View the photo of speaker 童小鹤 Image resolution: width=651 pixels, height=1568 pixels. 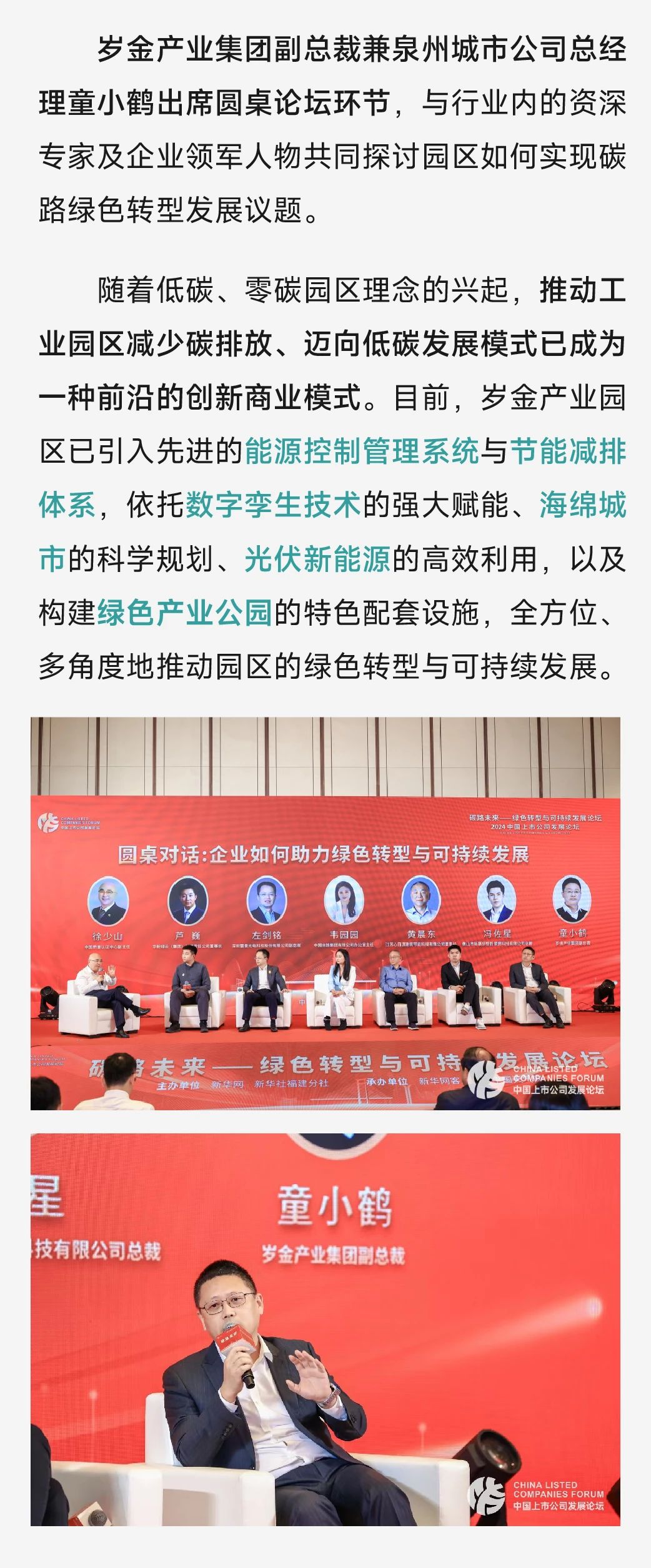(325, 1329)
